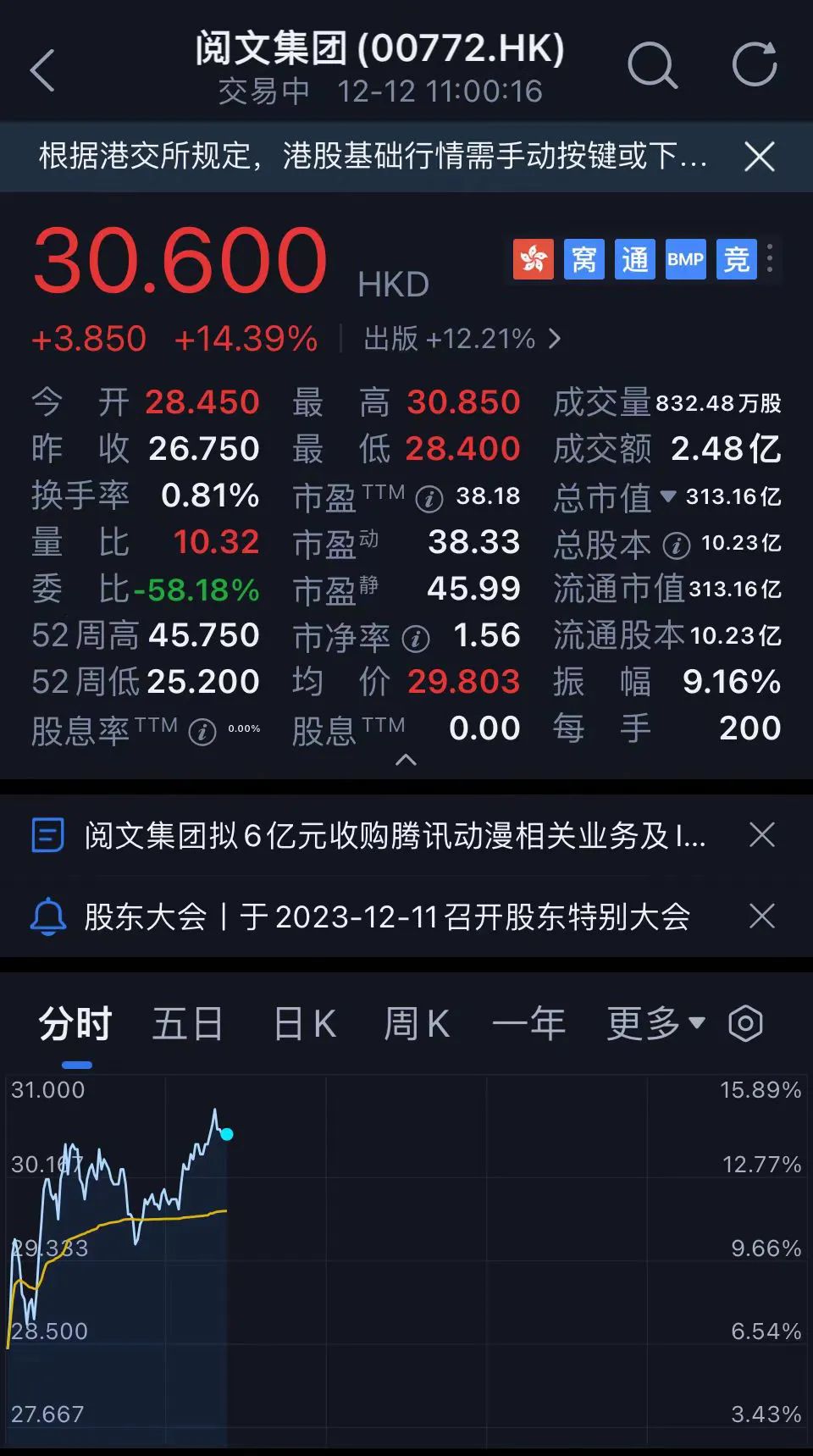The image size is (813, 1456).
Task: Dismiss the 港交所规定 notice banner
Action: [x=759, y=157]
